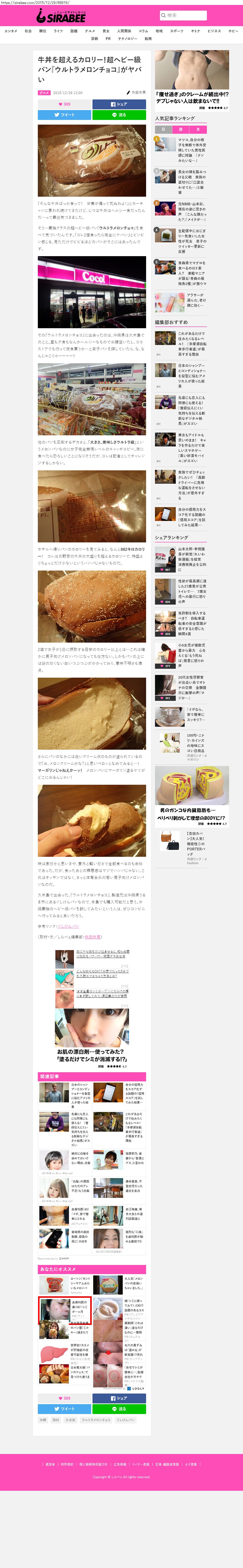Go to the グルメ section in the top menu
Screen dimensions: 243x1568
89,30
